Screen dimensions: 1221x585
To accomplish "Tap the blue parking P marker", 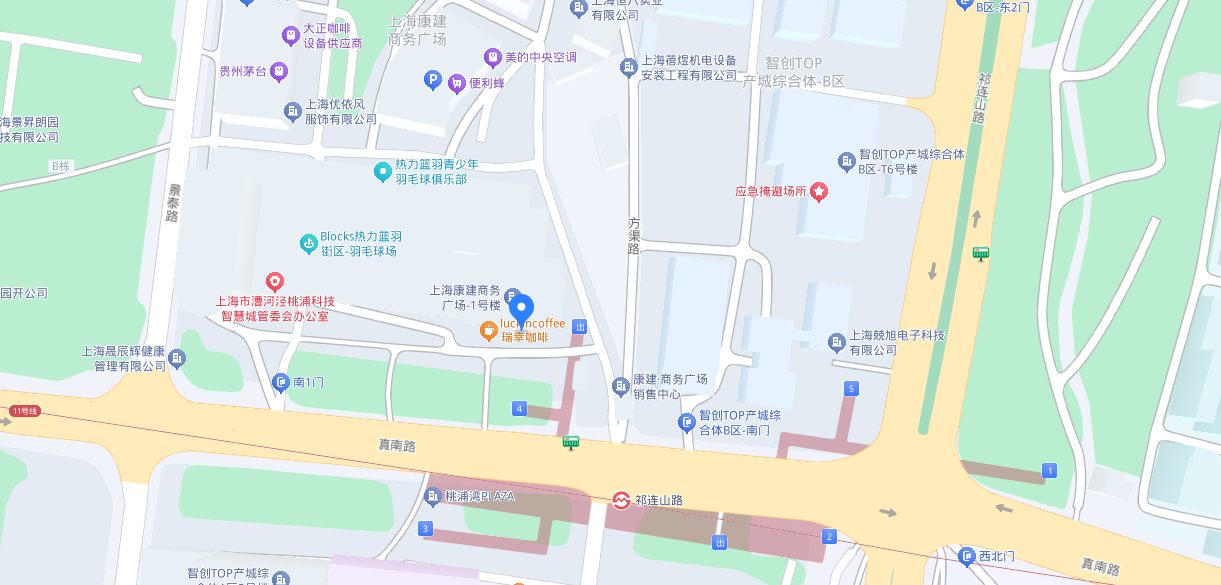I will [x=433, y=82].
